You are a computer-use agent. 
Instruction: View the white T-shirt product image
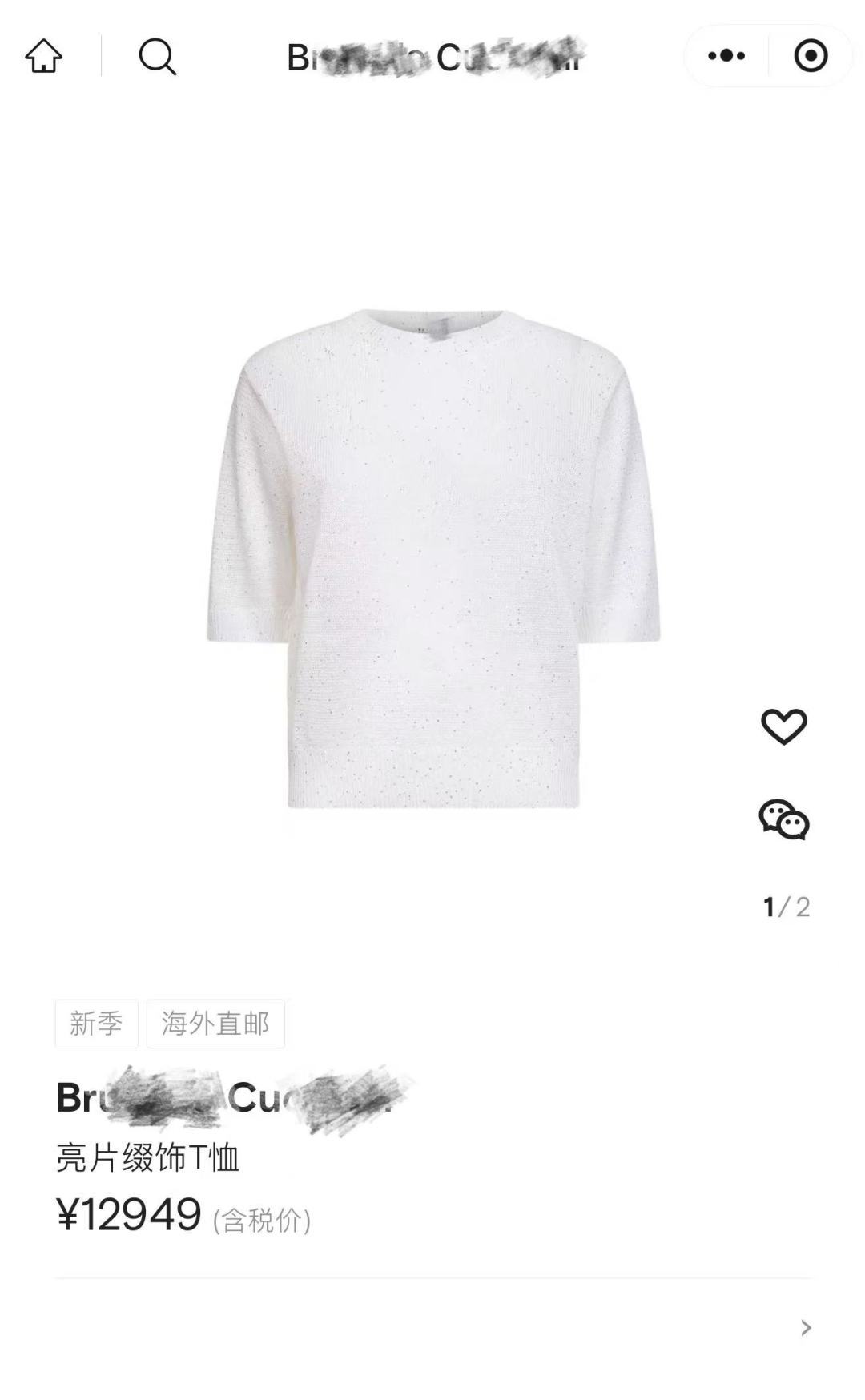click(x=433, y=559)
